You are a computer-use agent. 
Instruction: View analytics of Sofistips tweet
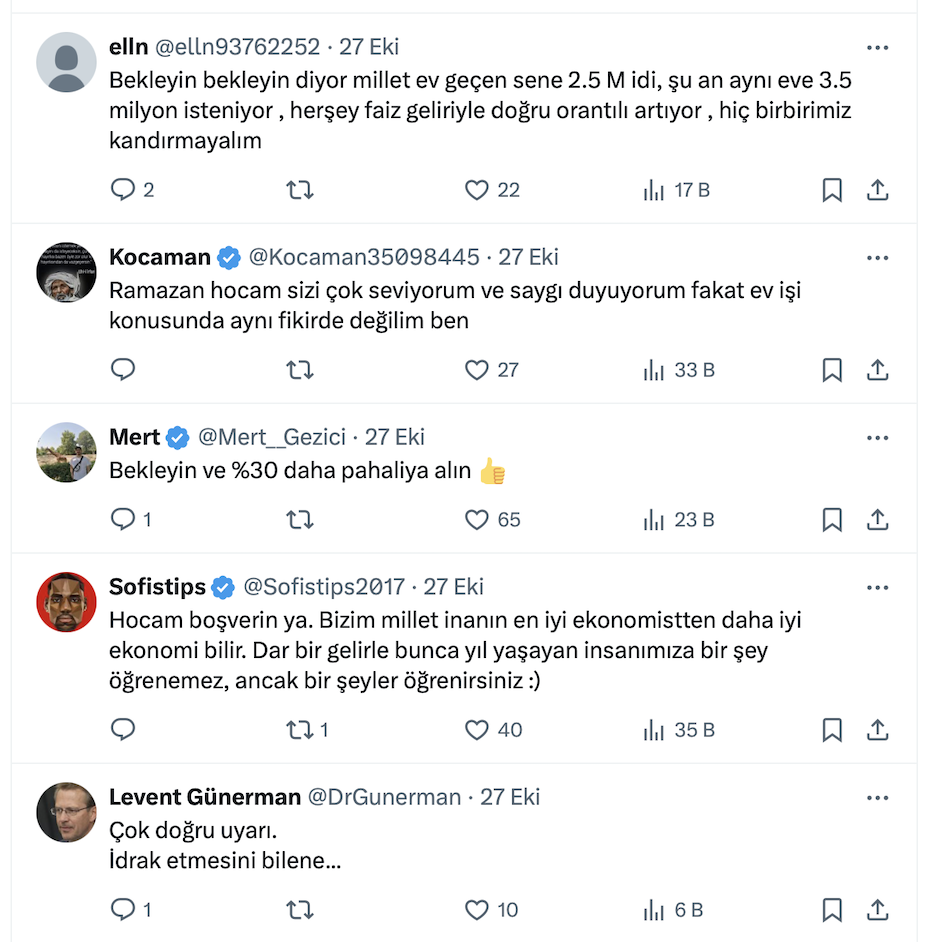(655, 730)
